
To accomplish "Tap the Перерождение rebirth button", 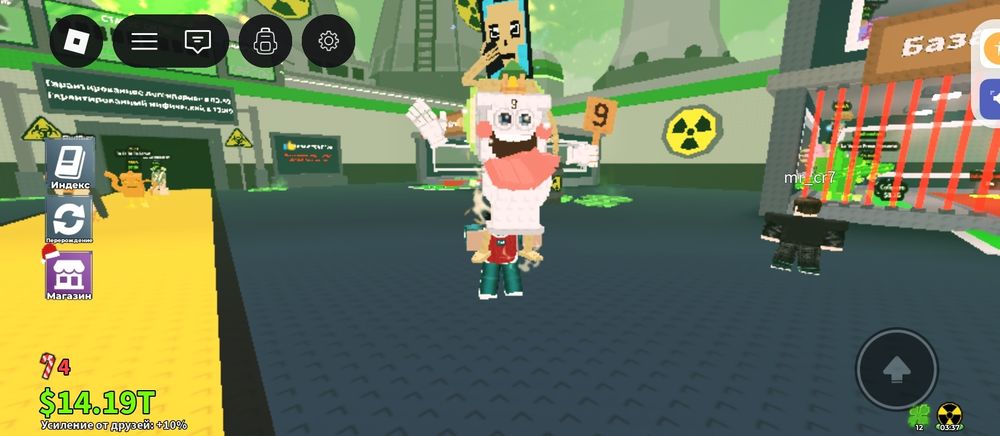I will pos(70,219).
